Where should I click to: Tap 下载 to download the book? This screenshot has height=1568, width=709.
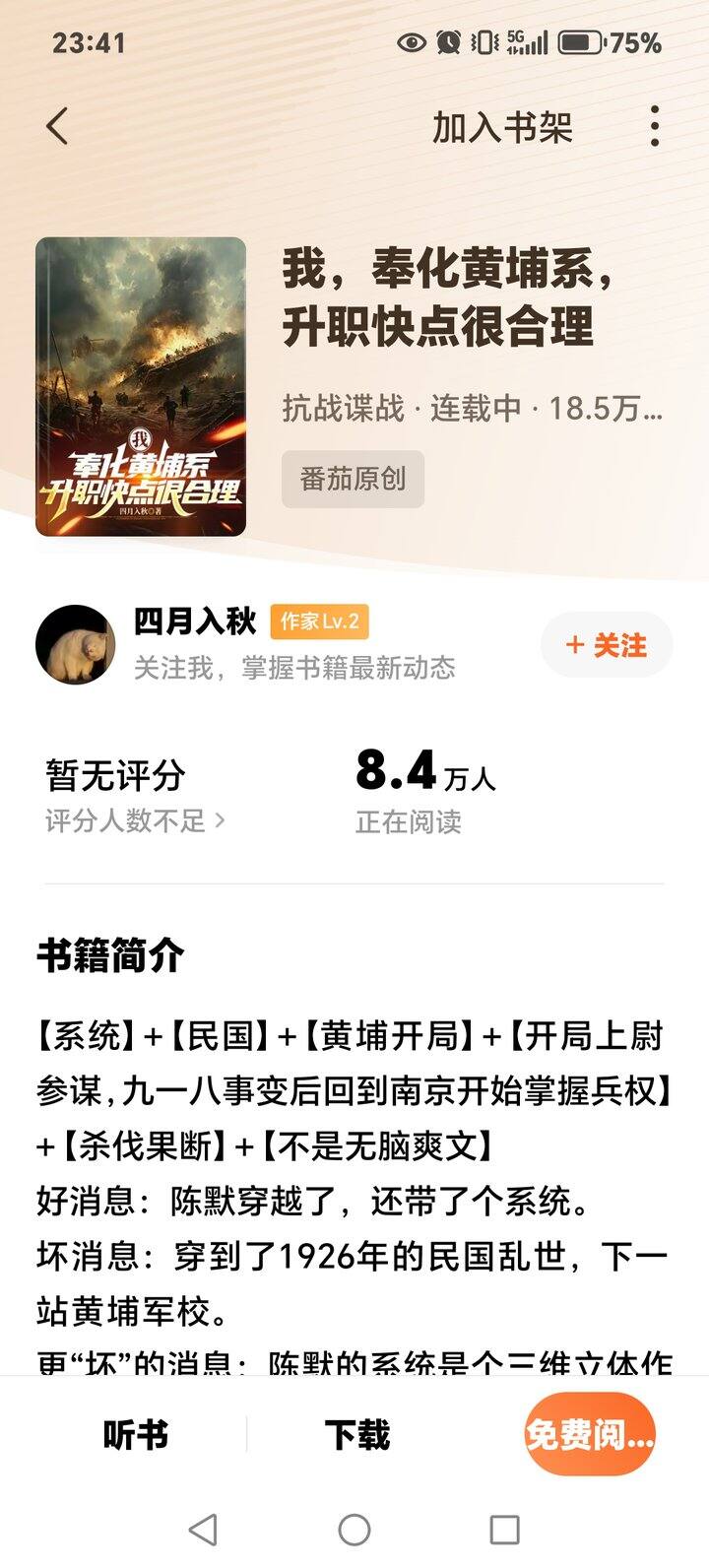pyautogui.click(x=357, y=1435)
